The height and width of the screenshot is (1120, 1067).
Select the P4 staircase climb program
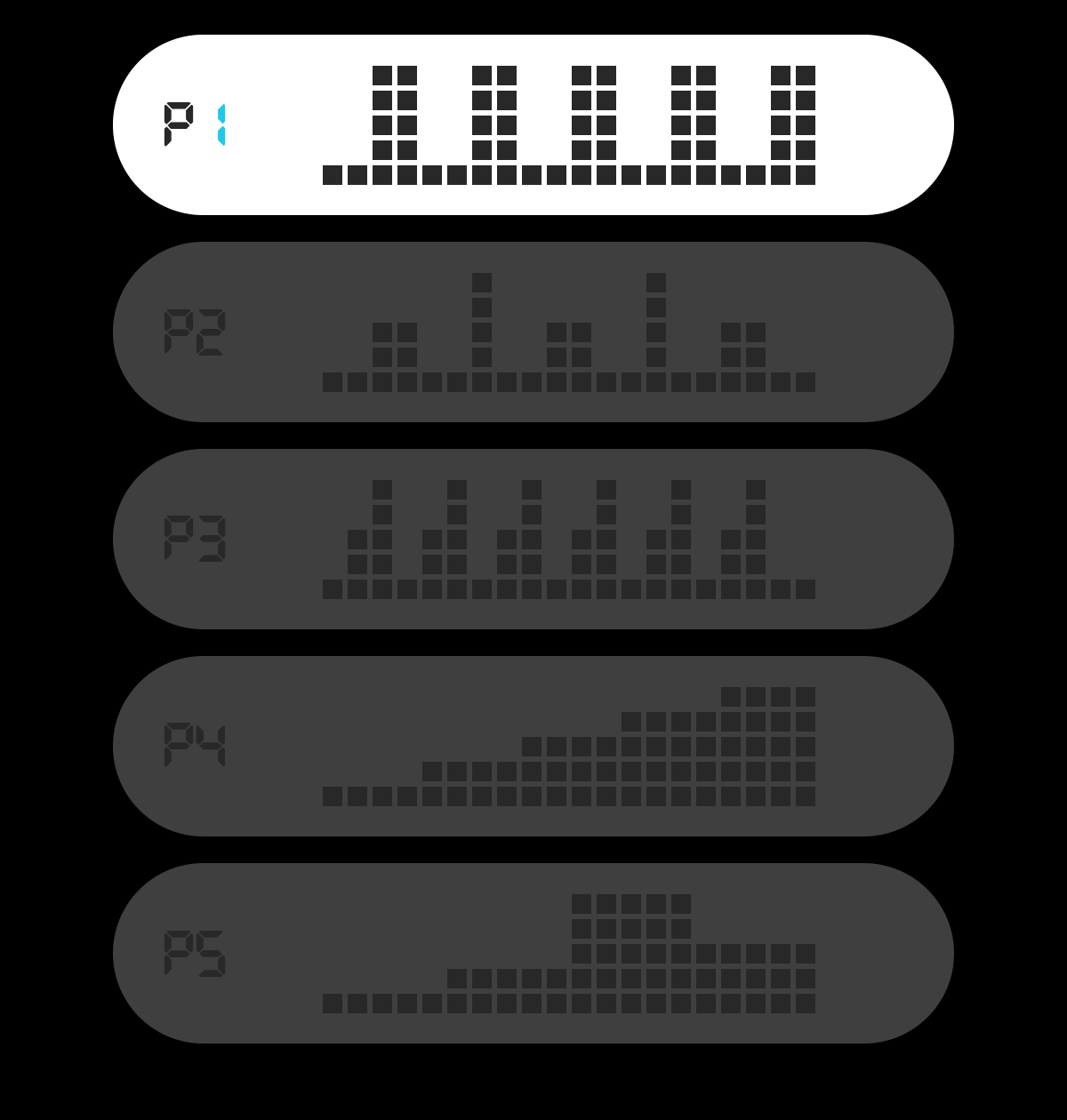point(533,747)
